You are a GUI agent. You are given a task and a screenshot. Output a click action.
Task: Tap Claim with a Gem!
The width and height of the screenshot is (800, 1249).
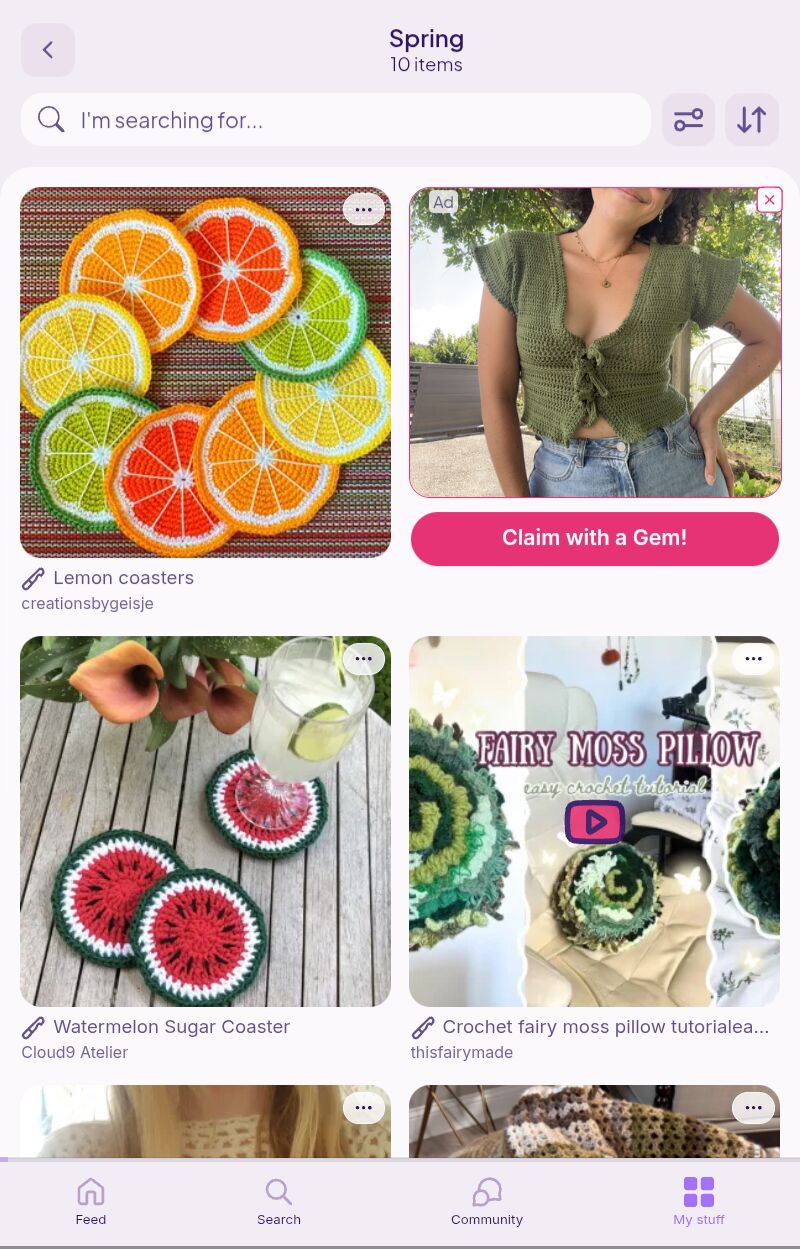(595, 538)
